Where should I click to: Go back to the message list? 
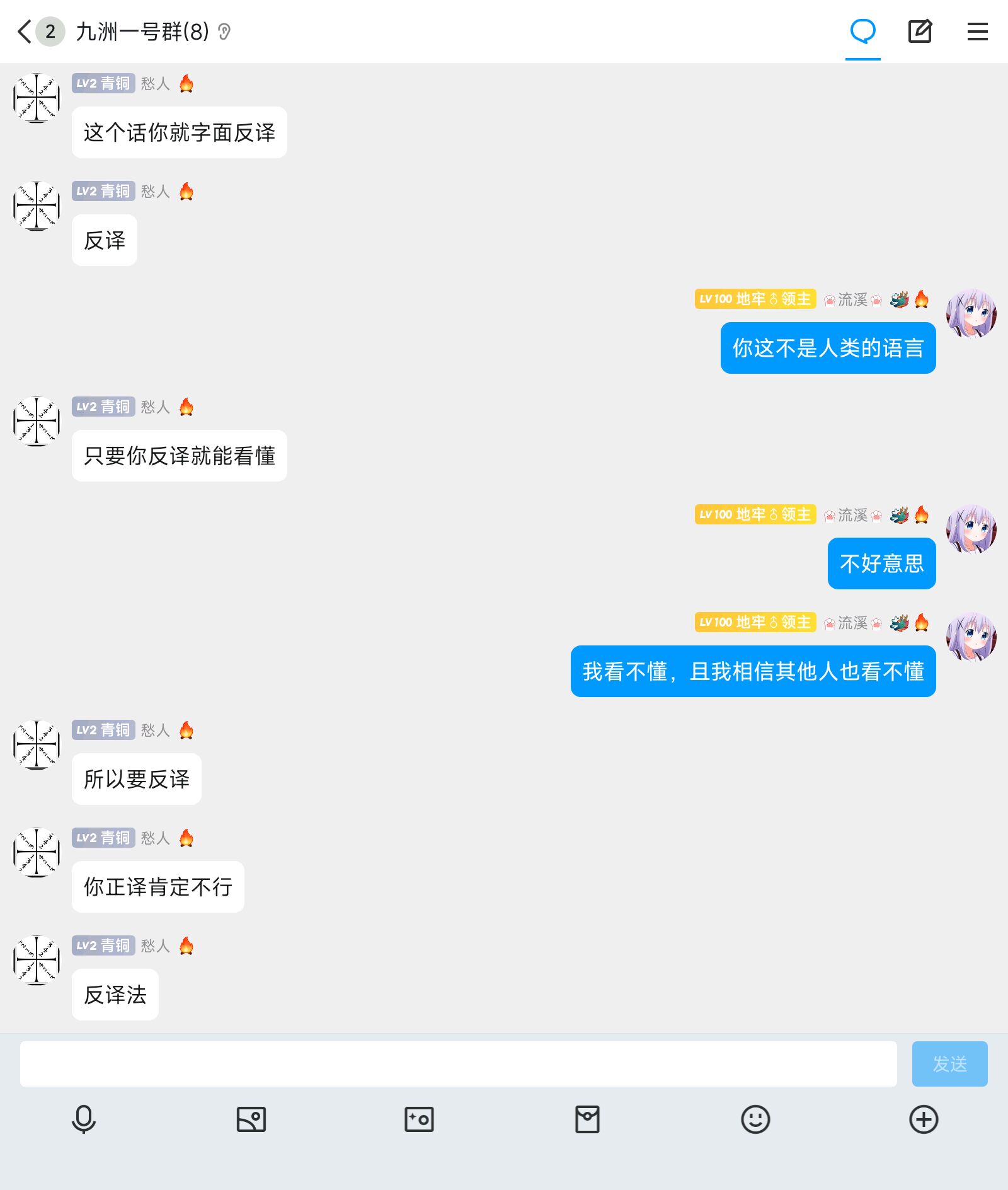click(25, 32)
